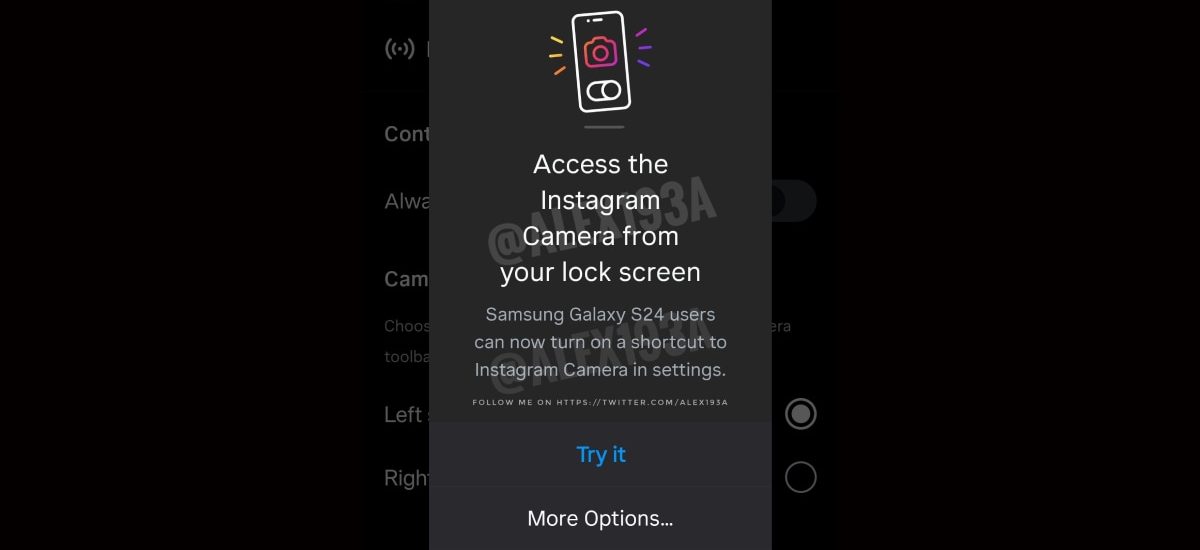Image resolution: width=1200 pixels, height=550 pixels.
Task: Open More Options
Action: [600, 518]
